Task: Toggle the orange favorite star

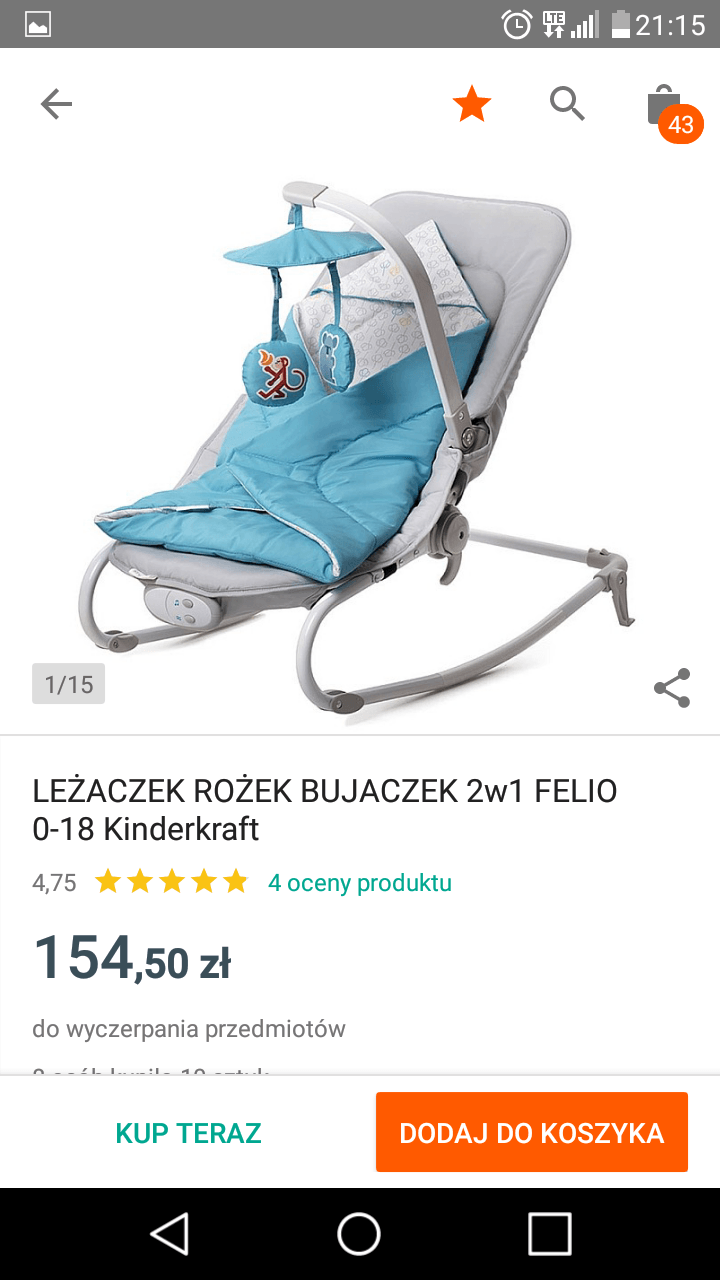Action: point(472,103)
